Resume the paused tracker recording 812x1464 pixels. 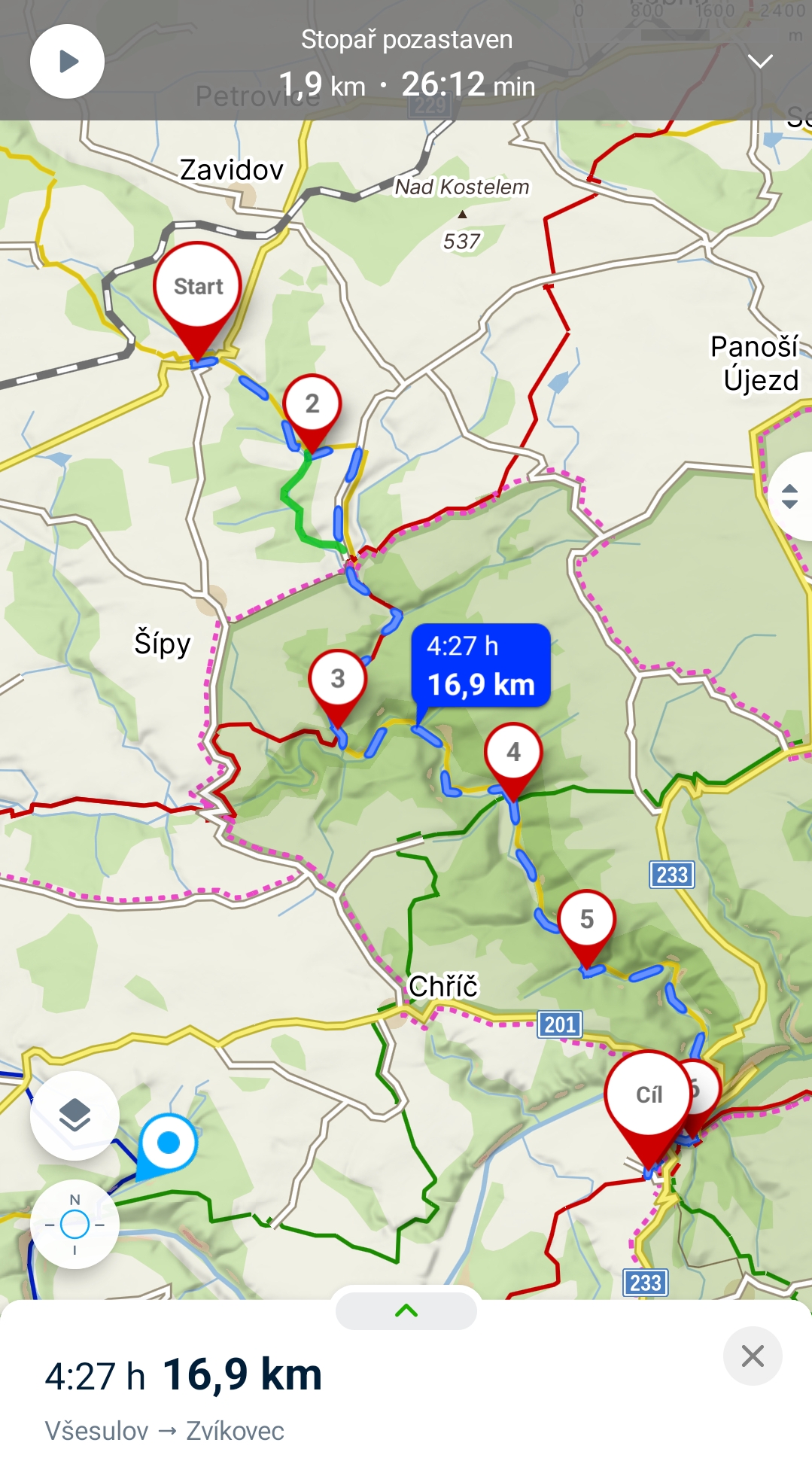67,62
